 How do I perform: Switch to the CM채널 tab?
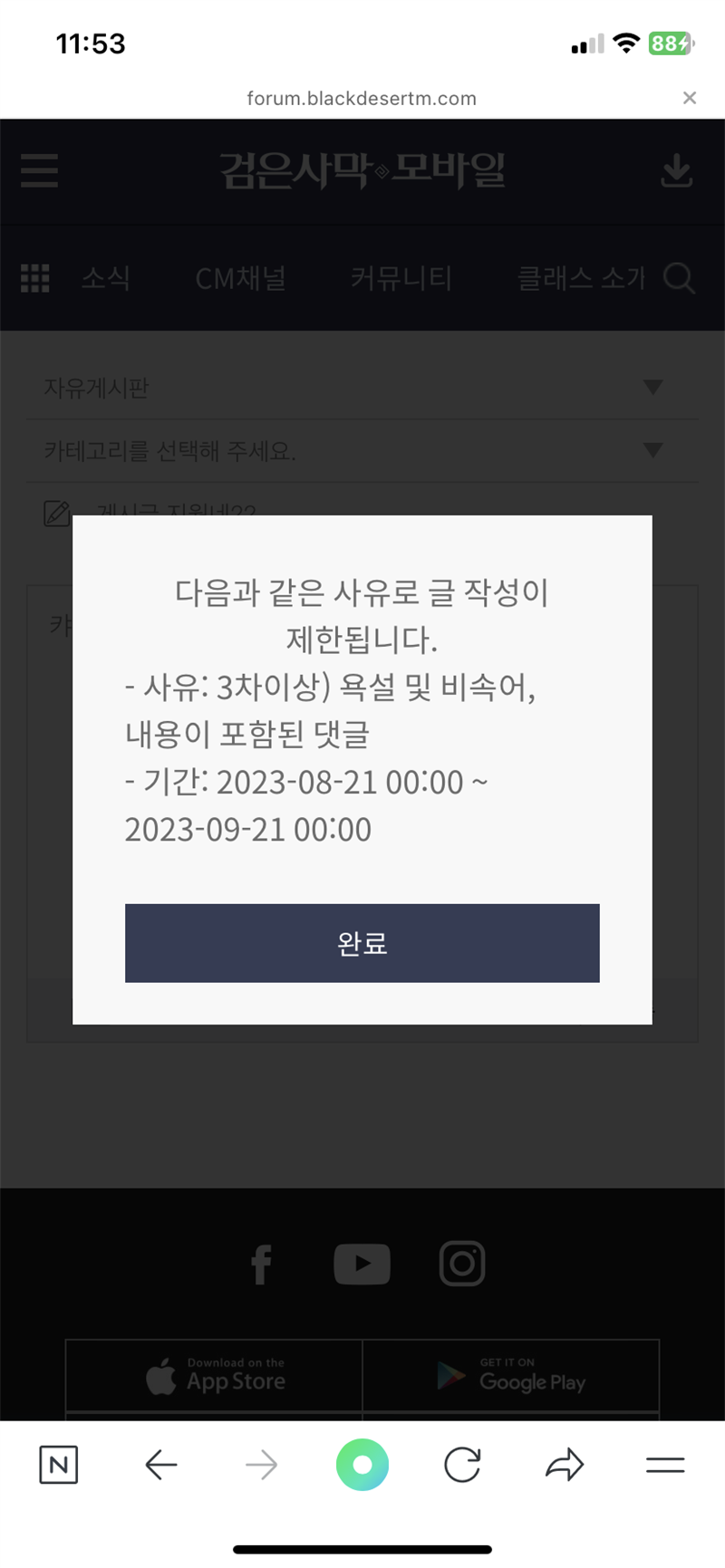pos(240,278)
